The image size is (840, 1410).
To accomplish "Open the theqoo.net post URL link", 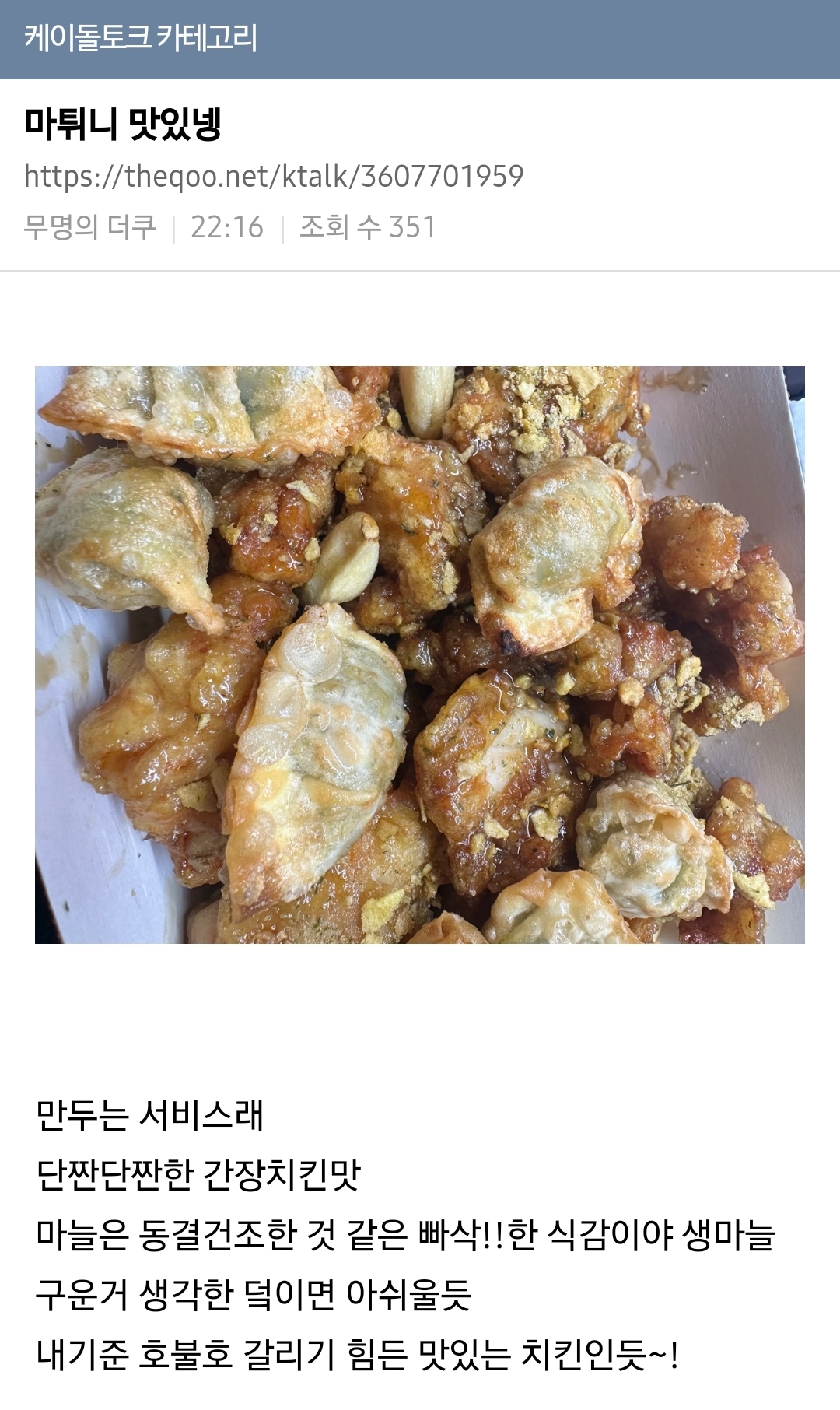I will coord(274,177).
